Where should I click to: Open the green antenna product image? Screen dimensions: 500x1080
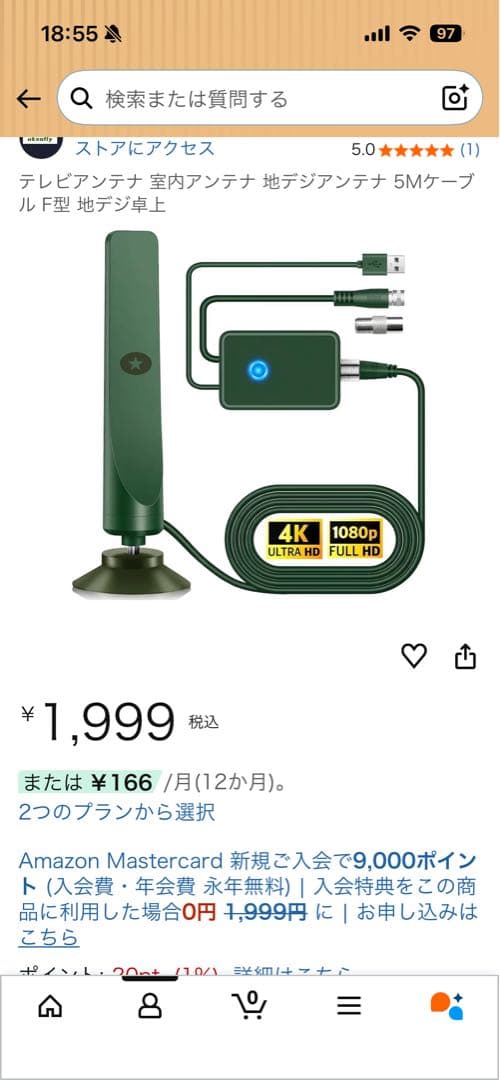pos(249,413)
